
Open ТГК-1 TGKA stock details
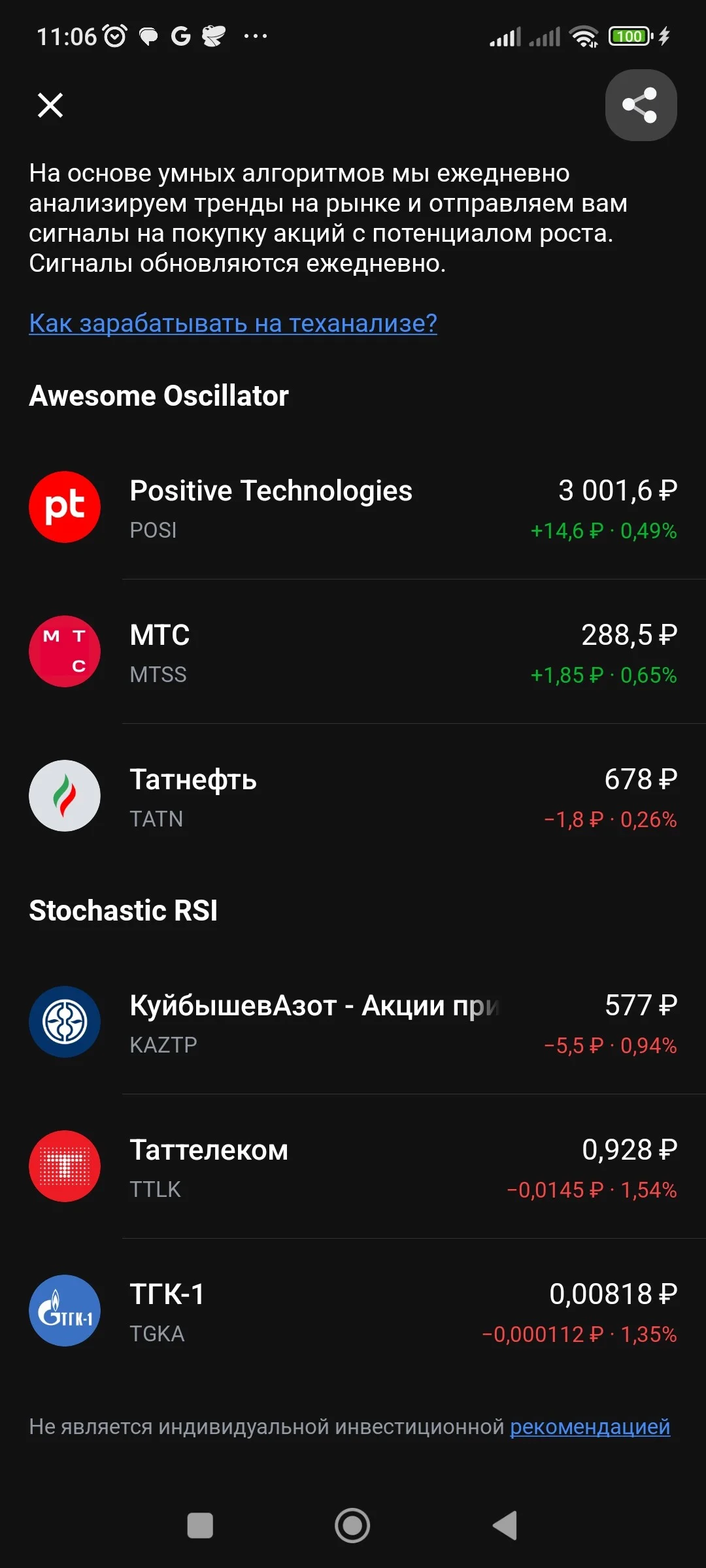pyautogui.click(x=353, y=1311)
